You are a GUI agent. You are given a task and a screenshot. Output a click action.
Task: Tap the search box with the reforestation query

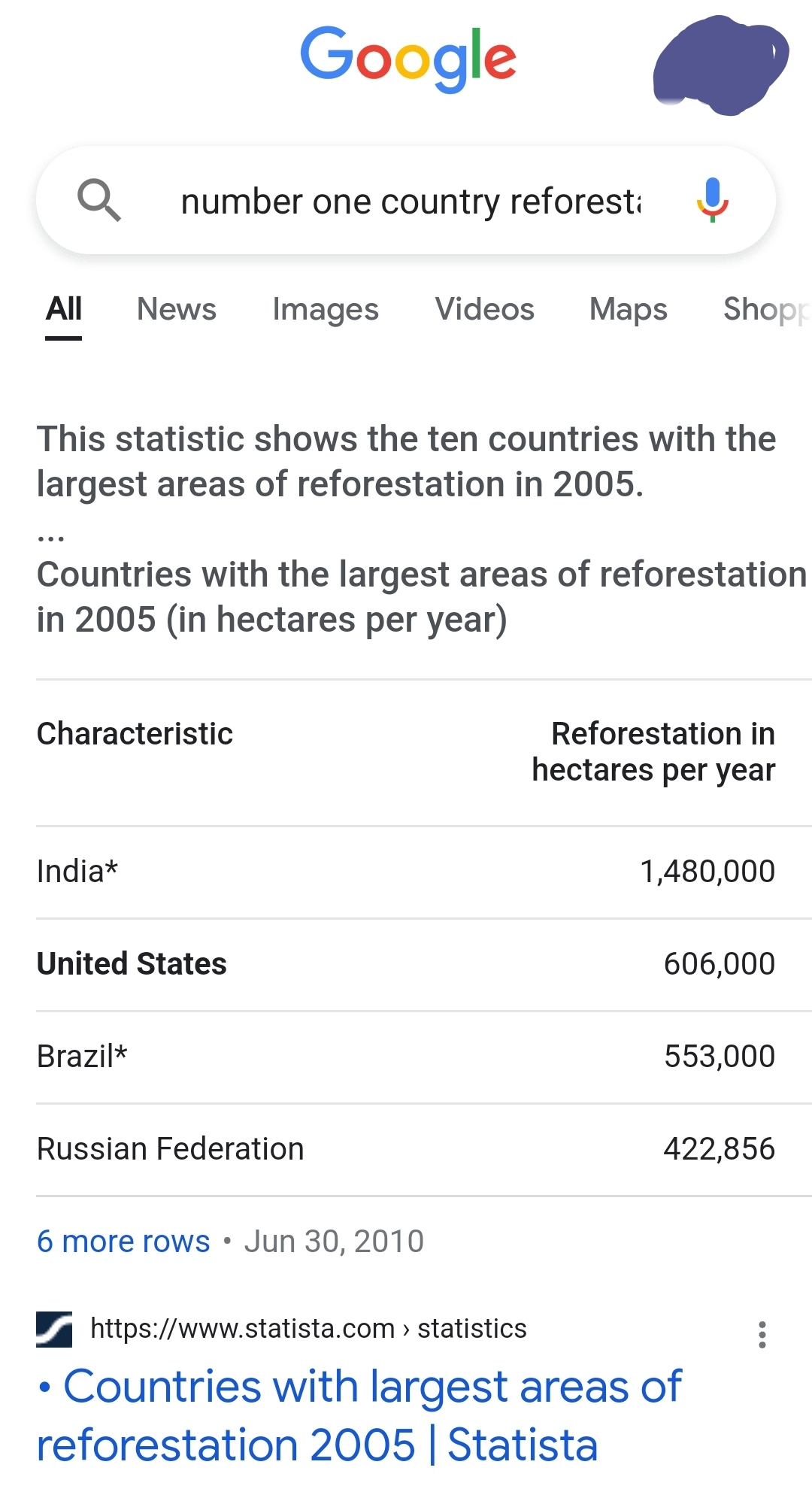coord(406,201)
